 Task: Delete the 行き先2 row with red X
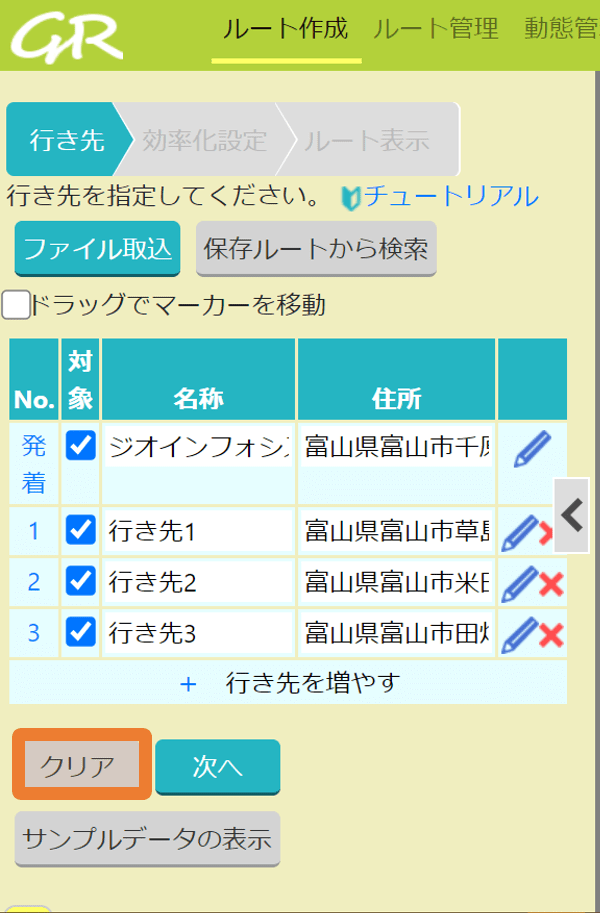tap(551, 583)
